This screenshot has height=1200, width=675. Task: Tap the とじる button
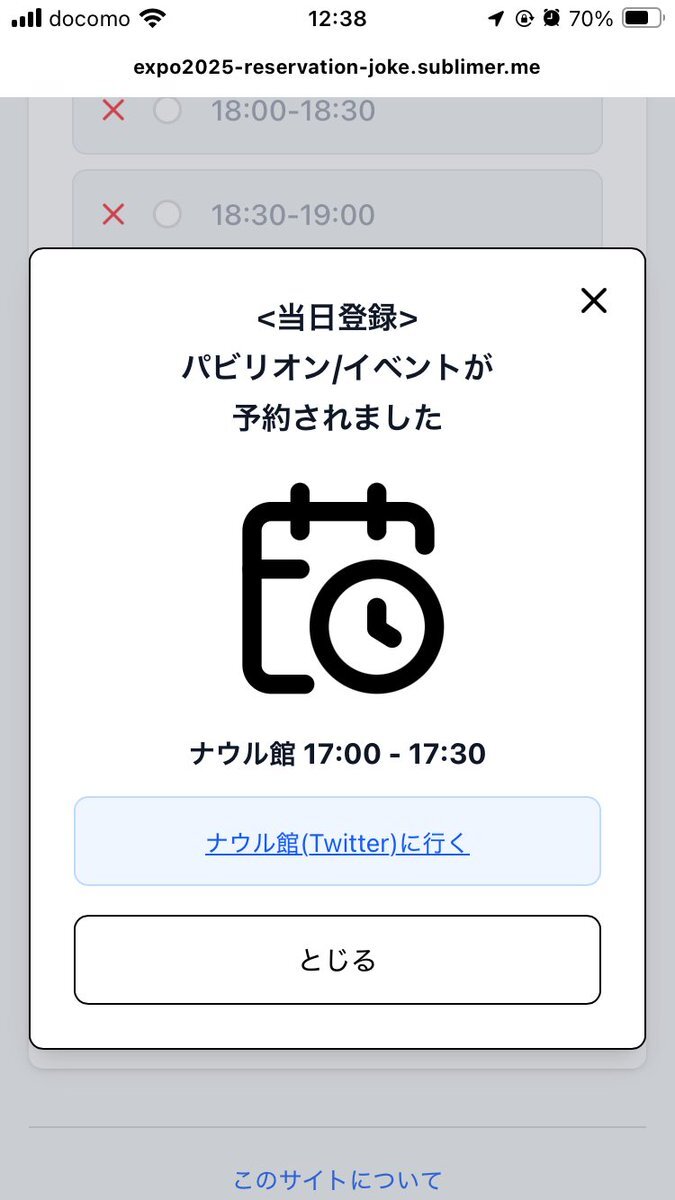[x=337, y=960]
